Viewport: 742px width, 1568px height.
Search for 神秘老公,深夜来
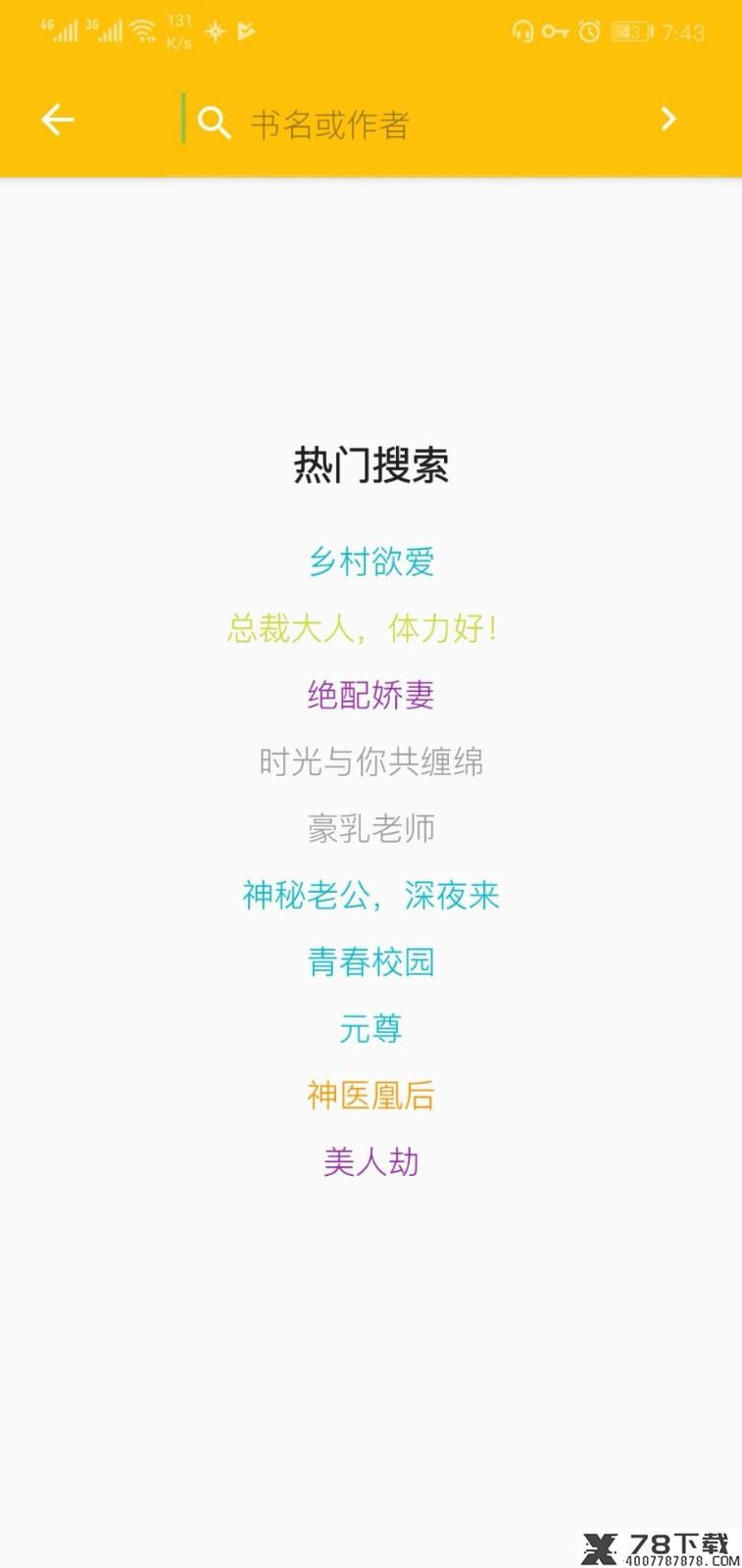371,895
